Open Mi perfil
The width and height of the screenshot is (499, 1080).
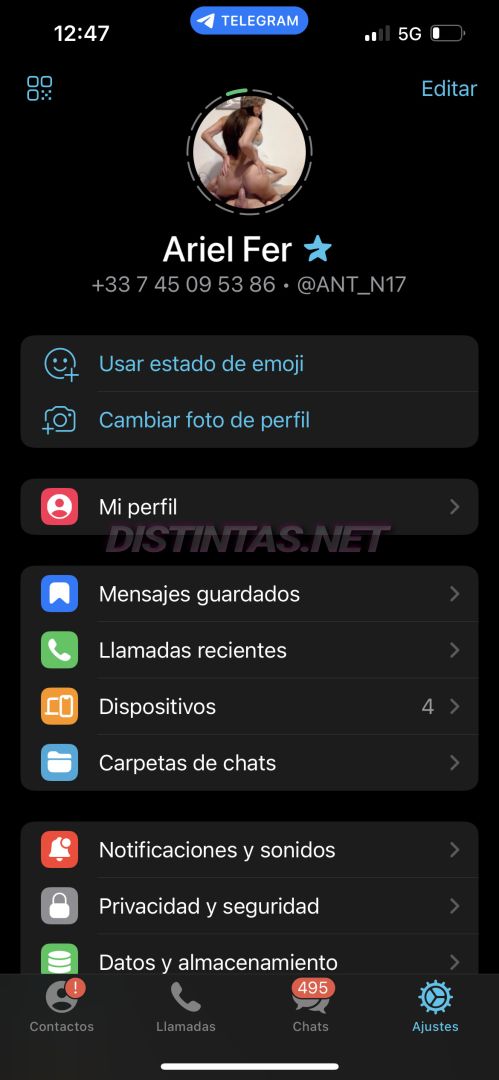[250, 507]
